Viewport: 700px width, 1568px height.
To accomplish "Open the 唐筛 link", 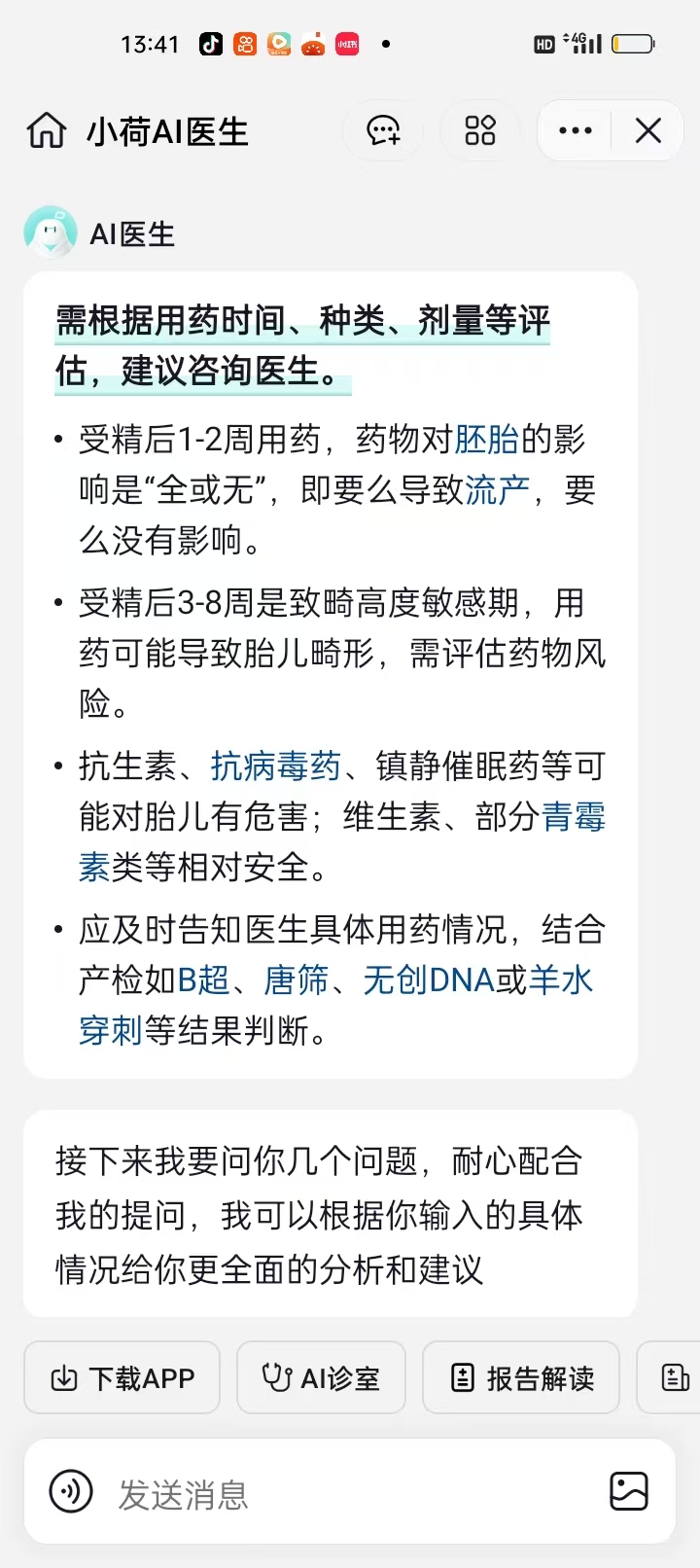I will point(297,980).
